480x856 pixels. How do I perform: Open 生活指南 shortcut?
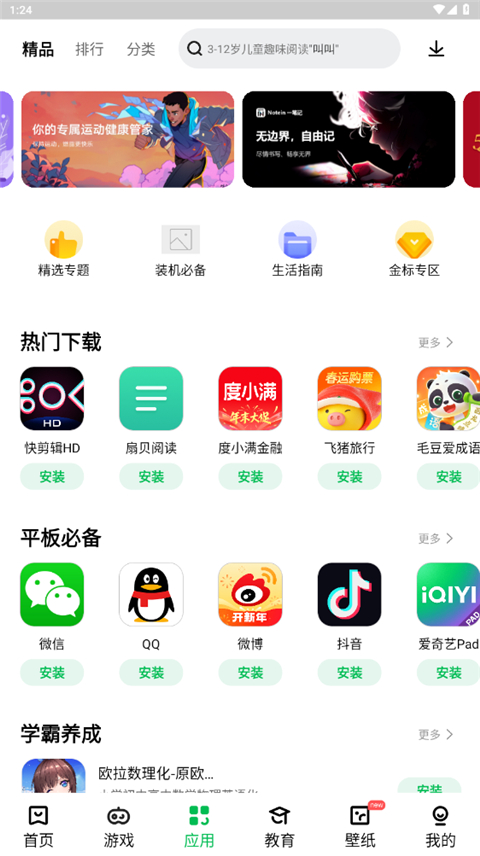point(297,248)
